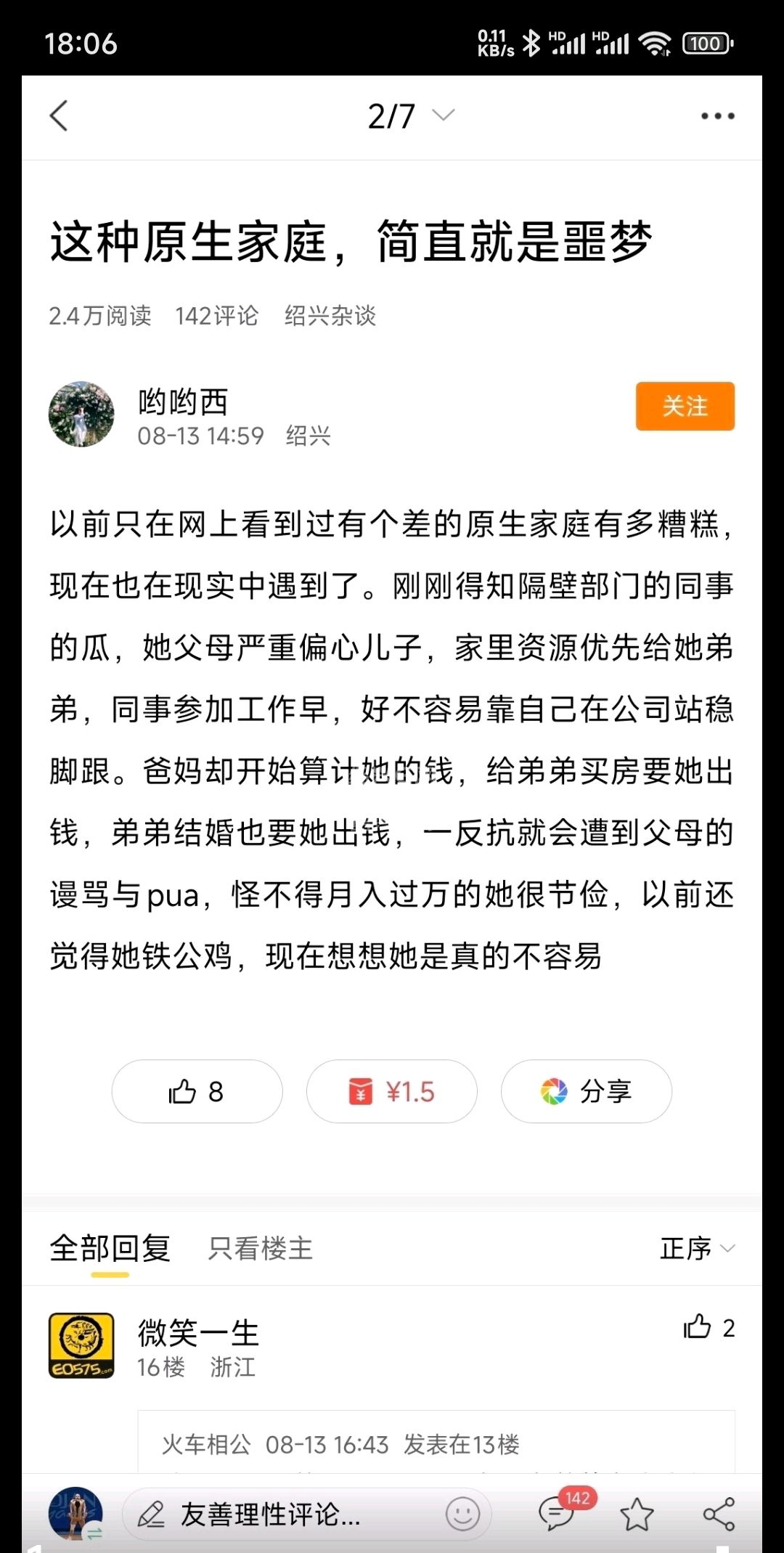
Task: Like 微笑一生's comment
Action: (x=709, y=1327)
